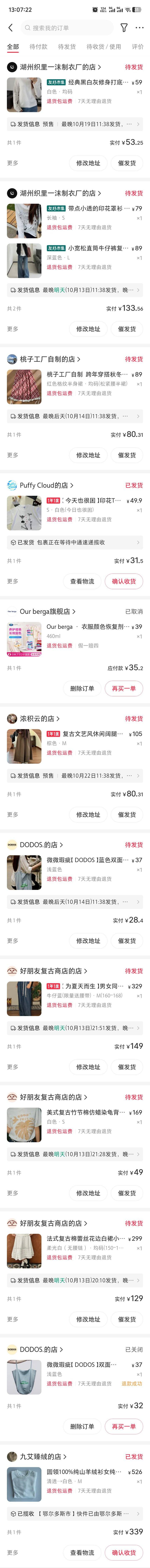Open the order filter funnel icon

[124, 28]
